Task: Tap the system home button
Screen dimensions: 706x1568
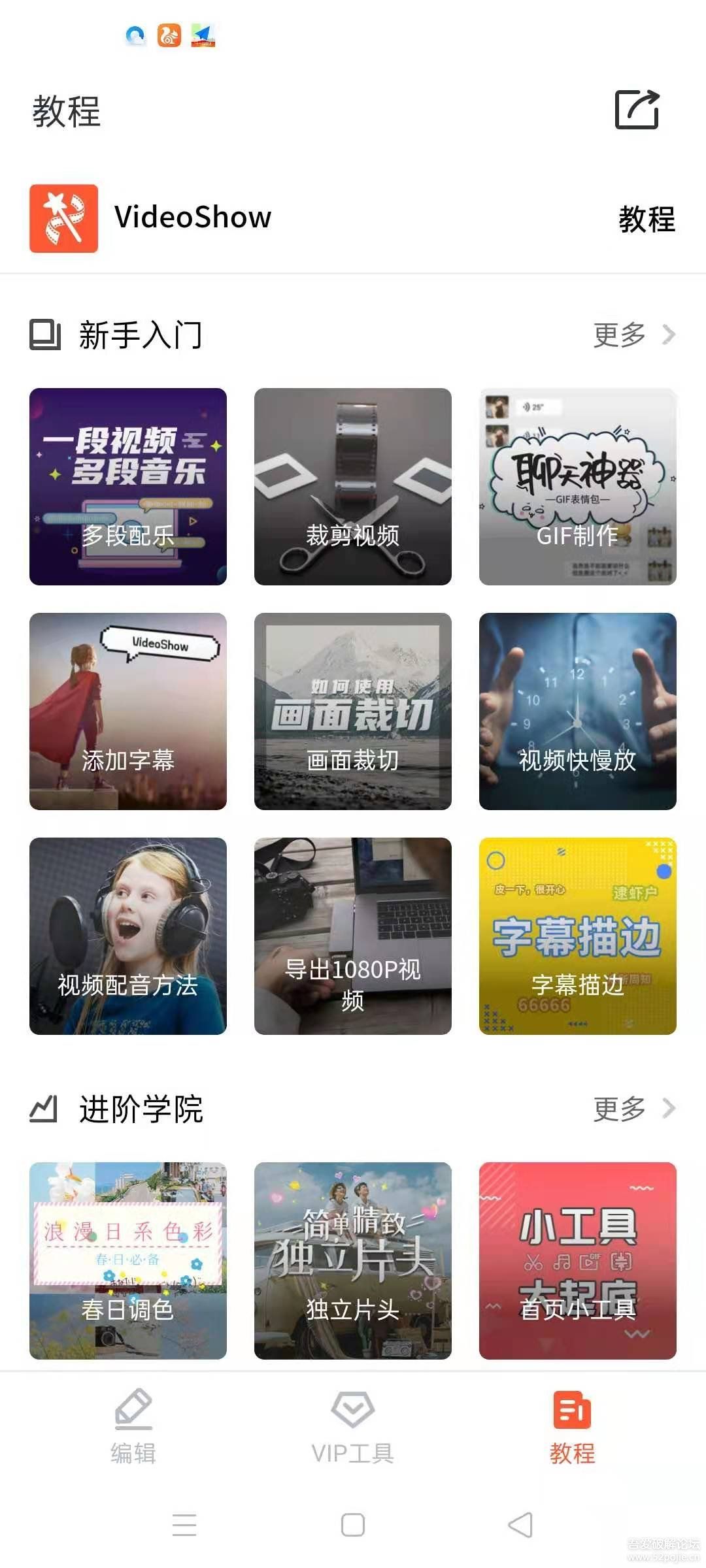Action: tap(353, 1525)
